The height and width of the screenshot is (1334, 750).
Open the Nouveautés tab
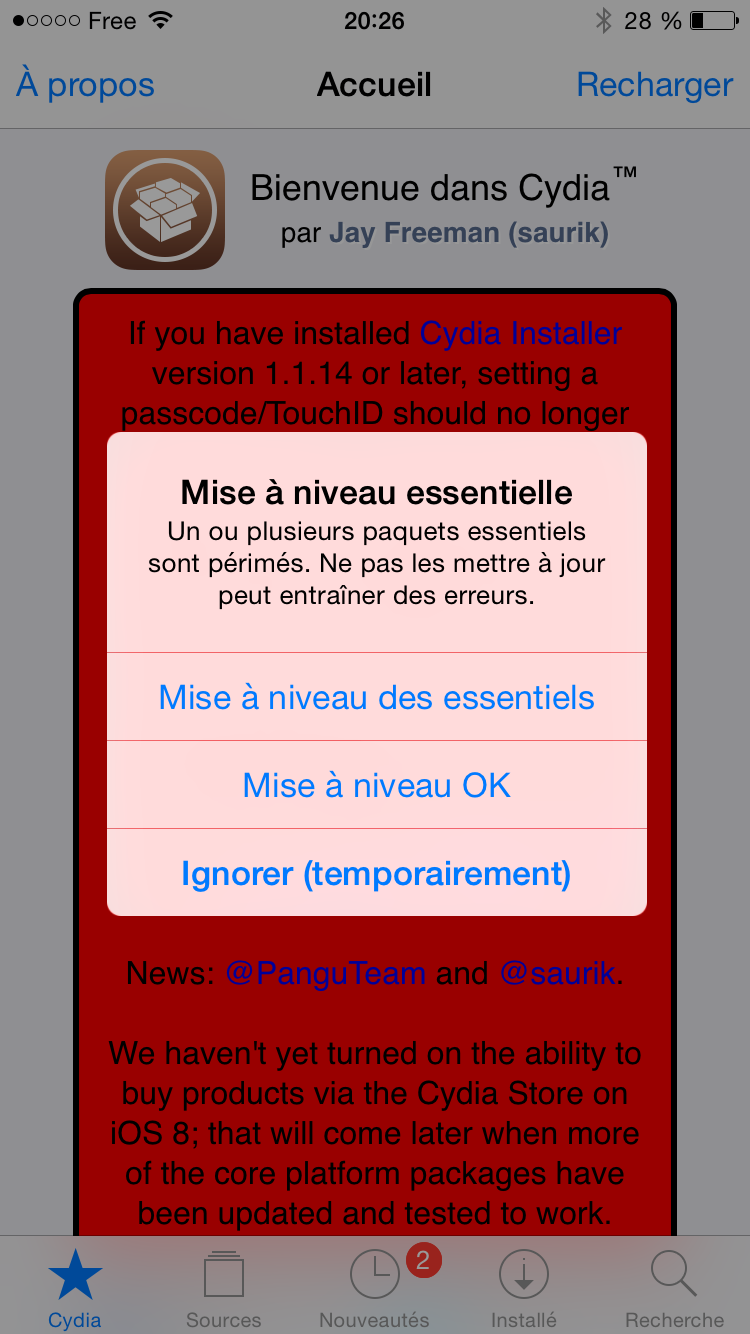pyautogui.click(x=375, y=1289)
